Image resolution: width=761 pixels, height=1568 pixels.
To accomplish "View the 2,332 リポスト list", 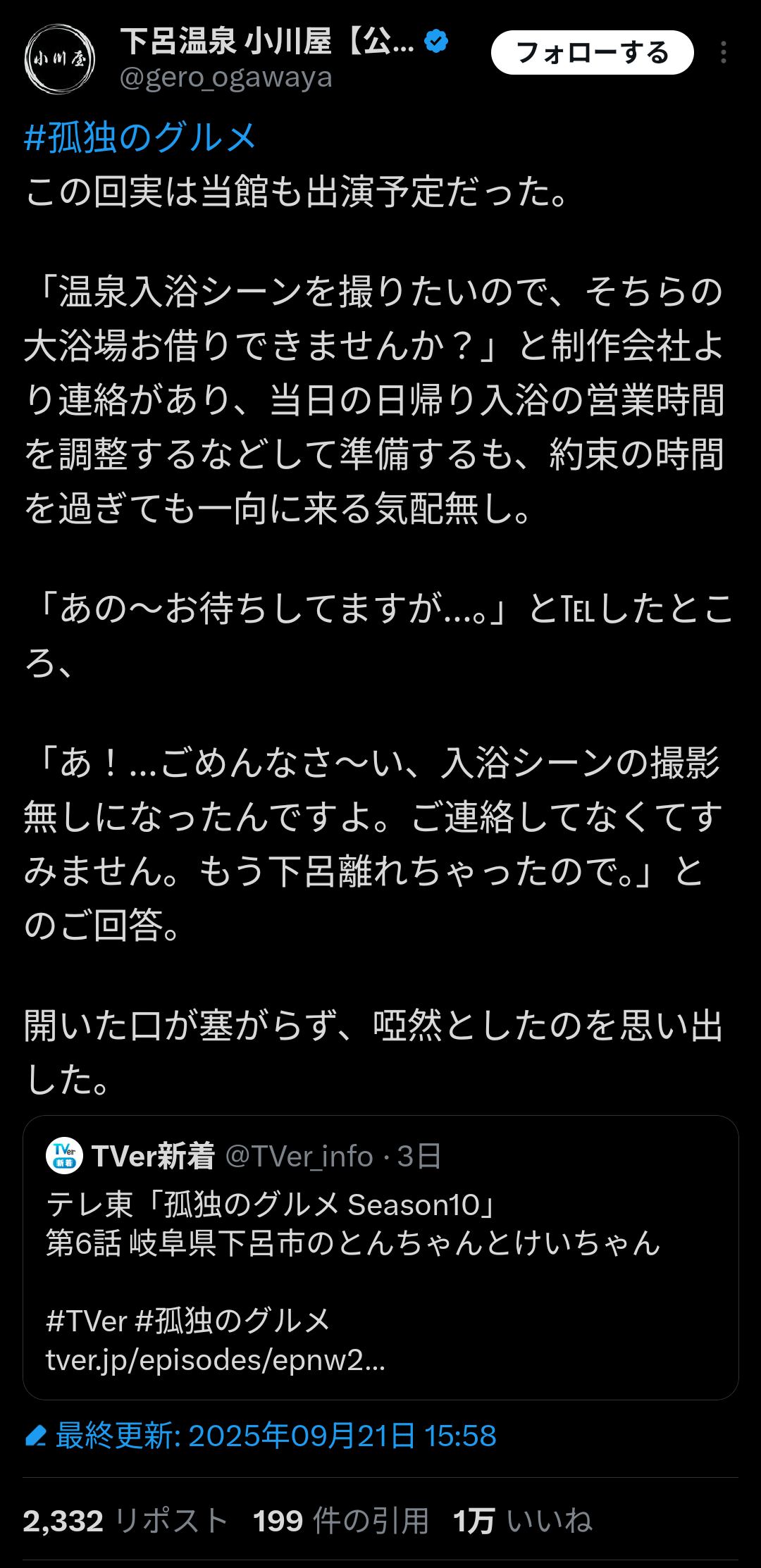I will (125, 1521).
